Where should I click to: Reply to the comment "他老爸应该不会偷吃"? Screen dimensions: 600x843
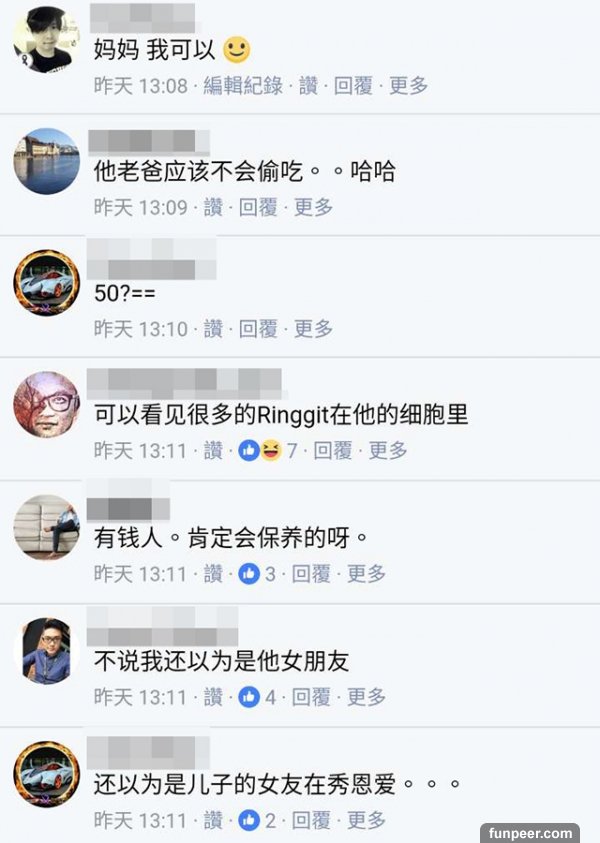coord(258,207)
